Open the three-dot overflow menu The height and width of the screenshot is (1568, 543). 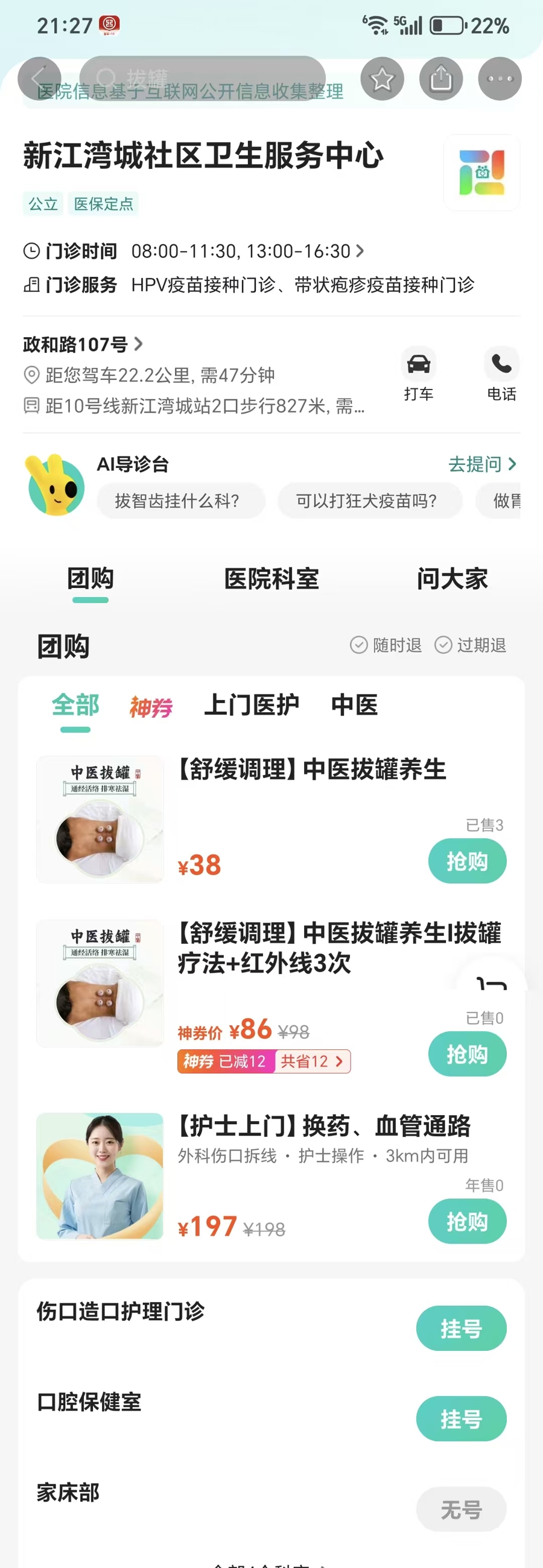[x=500, y=78]
